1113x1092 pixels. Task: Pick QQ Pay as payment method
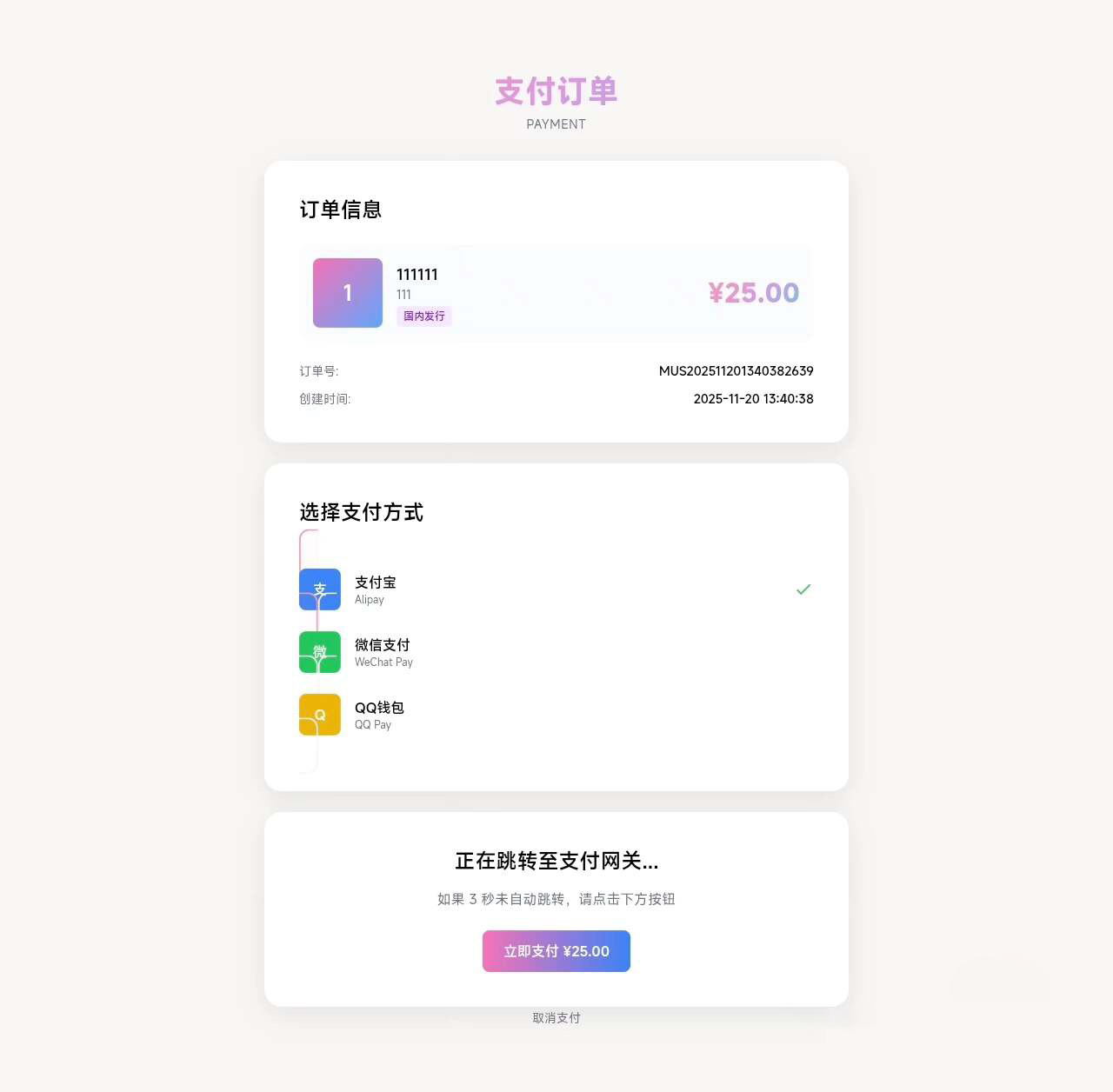click(379, 715)
